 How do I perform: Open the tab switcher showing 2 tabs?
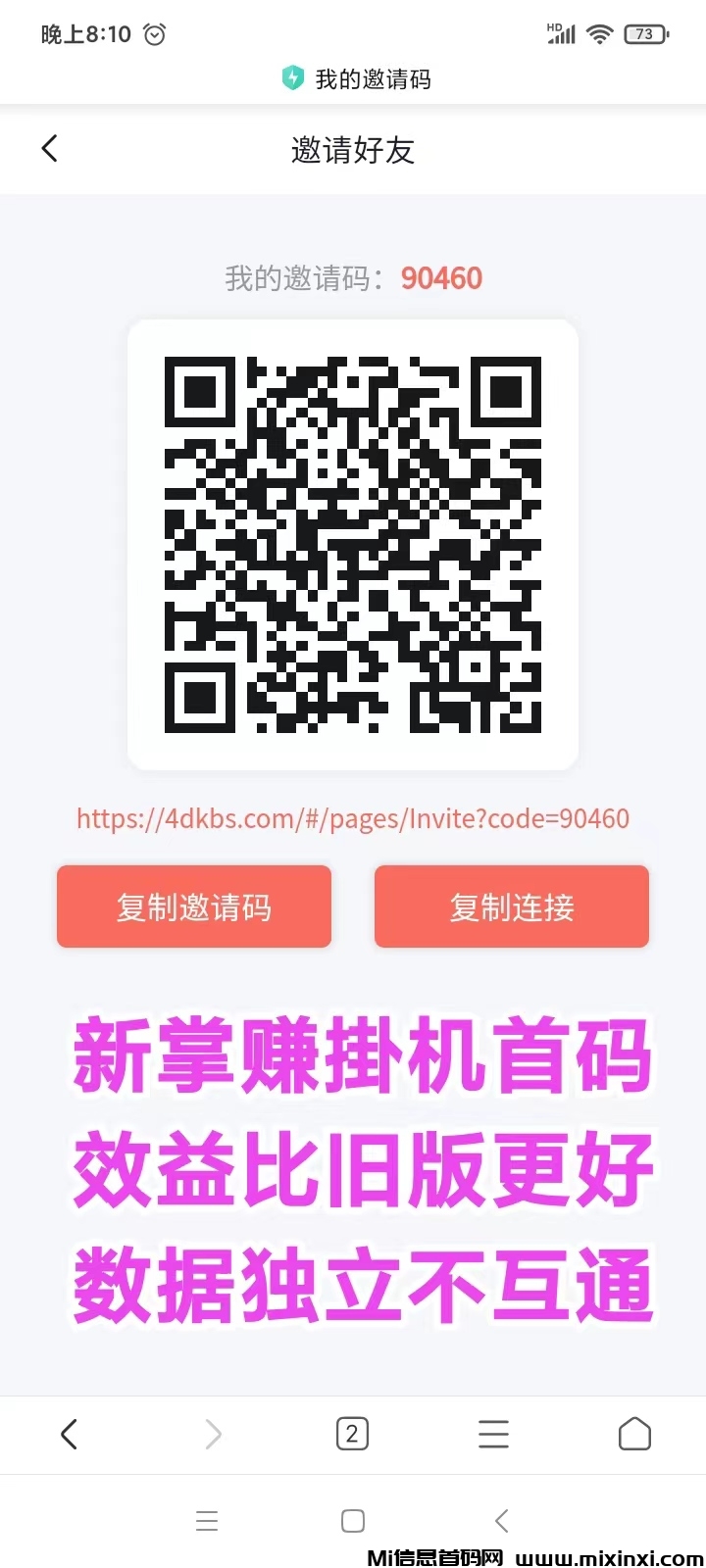click(x=352, y=1434)
